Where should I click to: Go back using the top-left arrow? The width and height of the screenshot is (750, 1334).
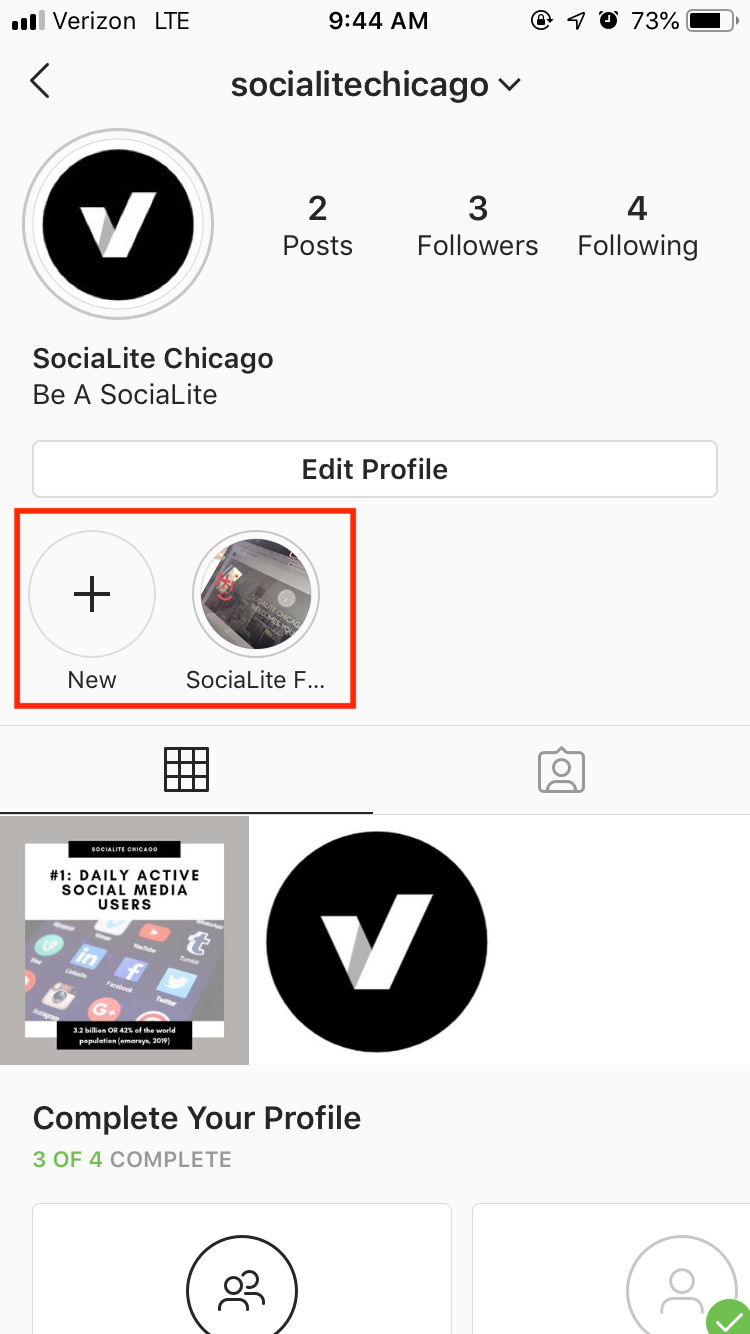tap(40, 82)
